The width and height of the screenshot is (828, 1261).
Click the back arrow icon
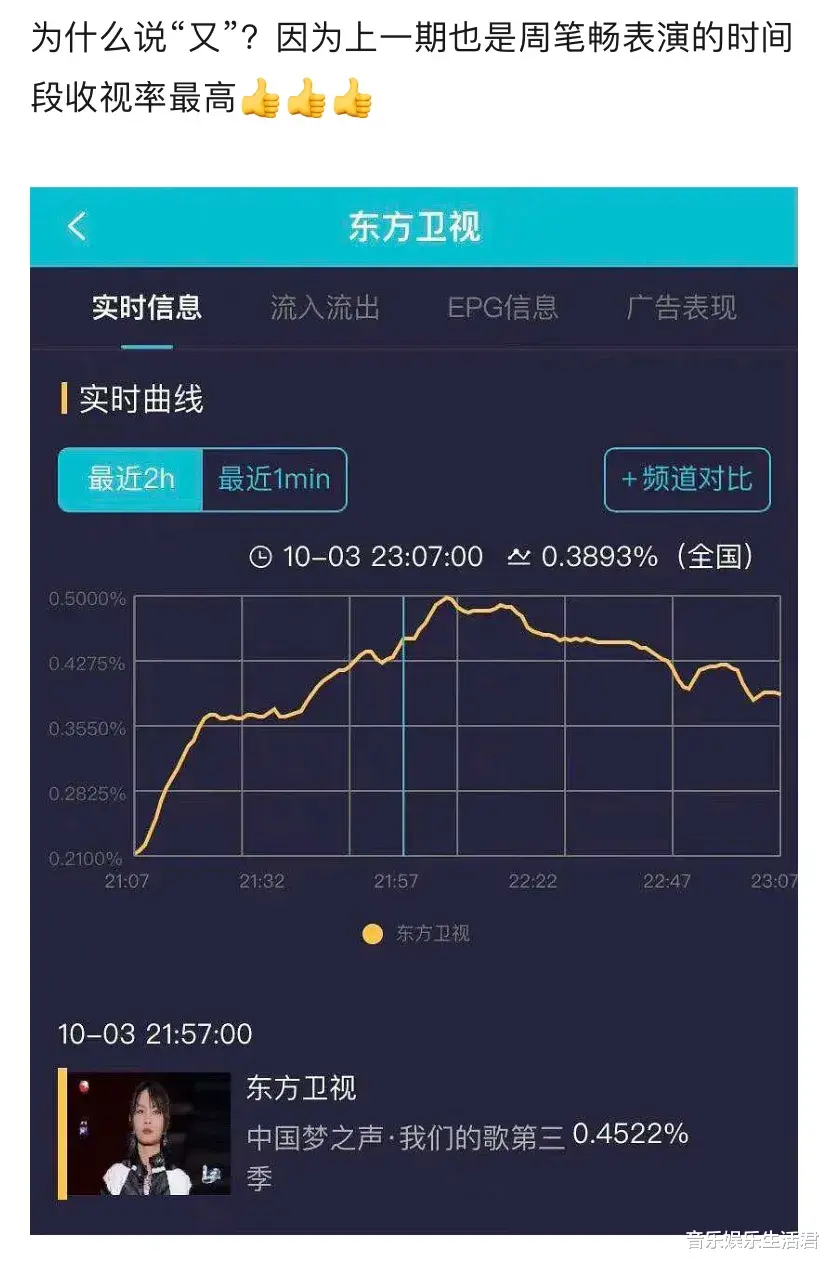coord(78,227)
